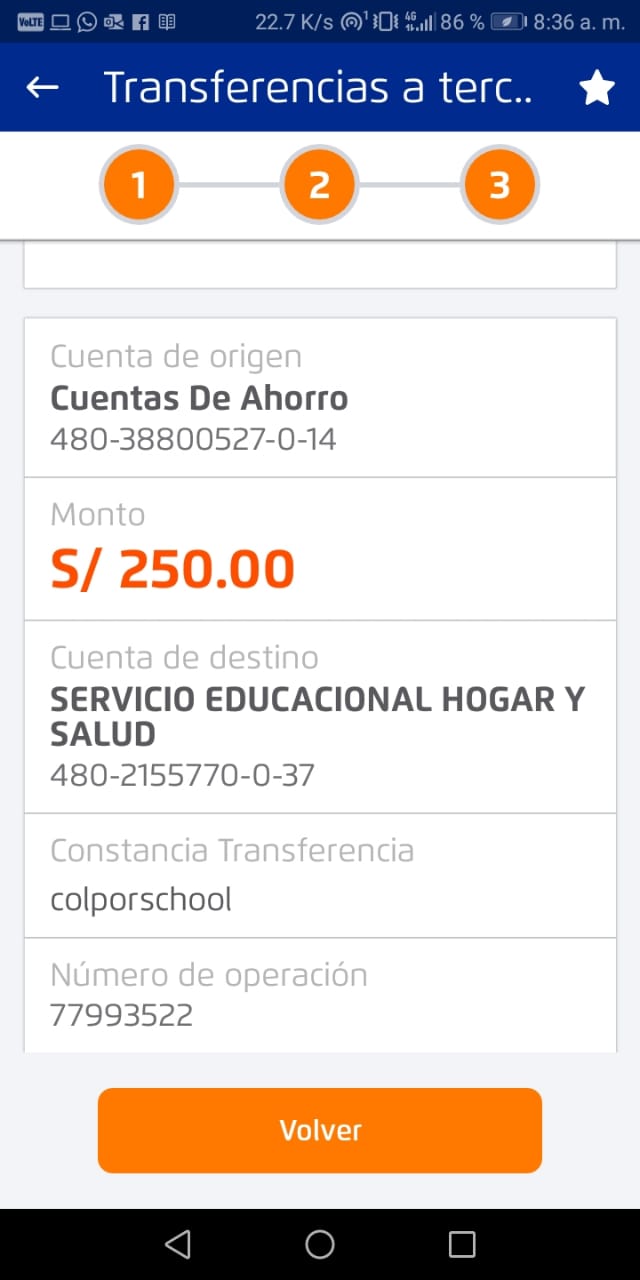The width and height of the screenshot is (640, 1280).
Task: Mark this transfer as favorite with the star
Action: pos(597,88)
